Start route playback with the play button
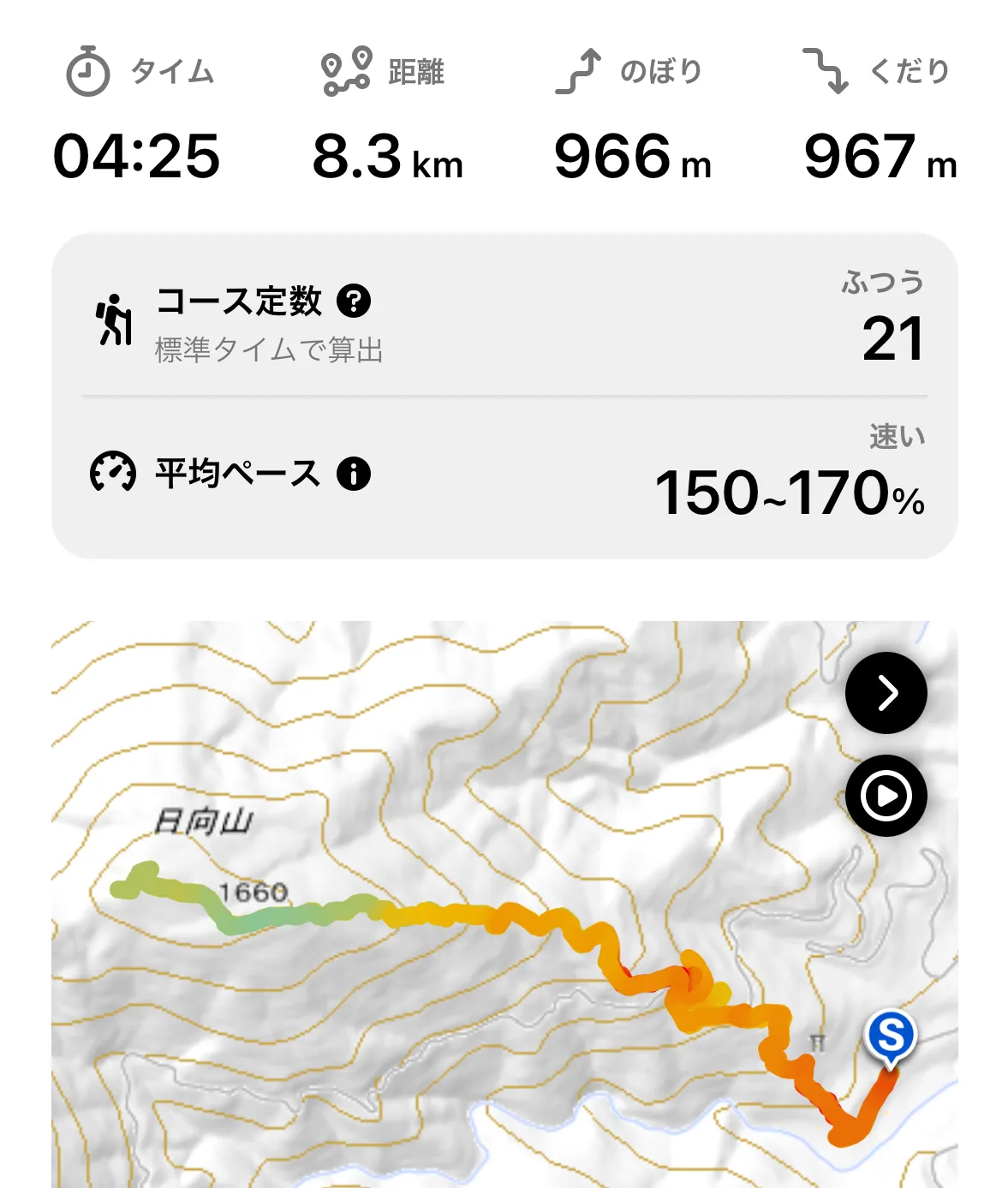Image resolution: width=1008 pixels, height=1188 pixels. 886,795
